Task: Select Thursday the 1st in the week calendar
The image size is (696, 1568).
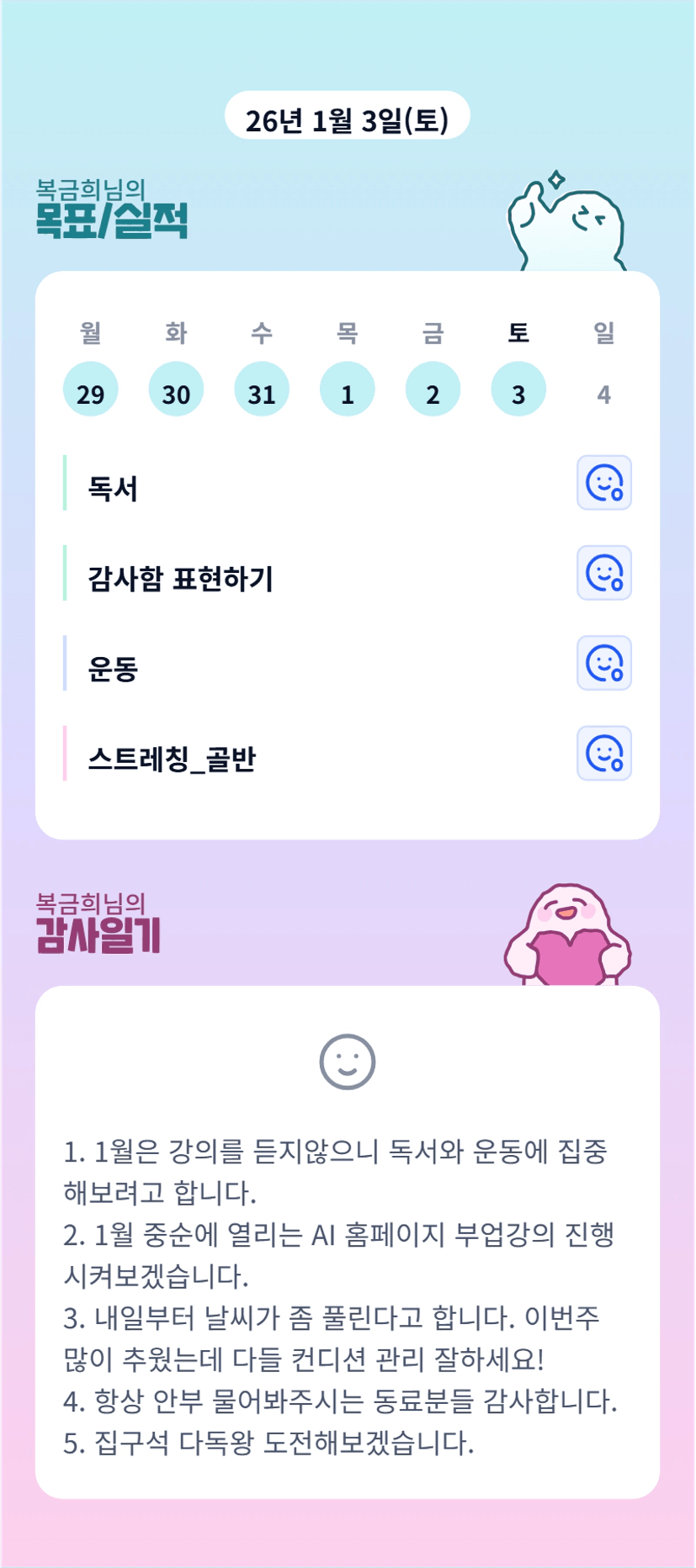Action: (347, 389)
